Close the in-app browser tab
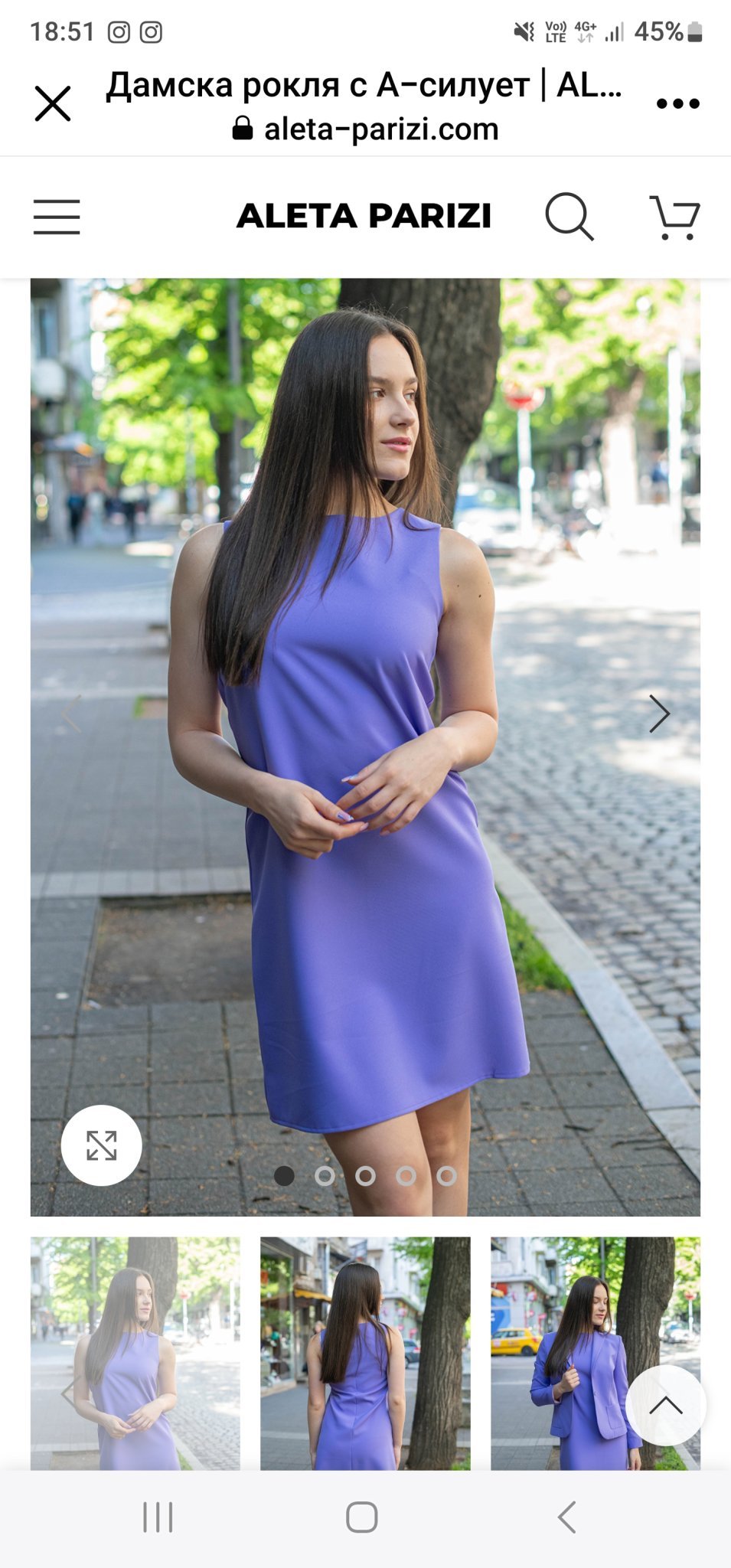Image resolution: width=731 pixels, height=1568 pixels. point(53,103)
